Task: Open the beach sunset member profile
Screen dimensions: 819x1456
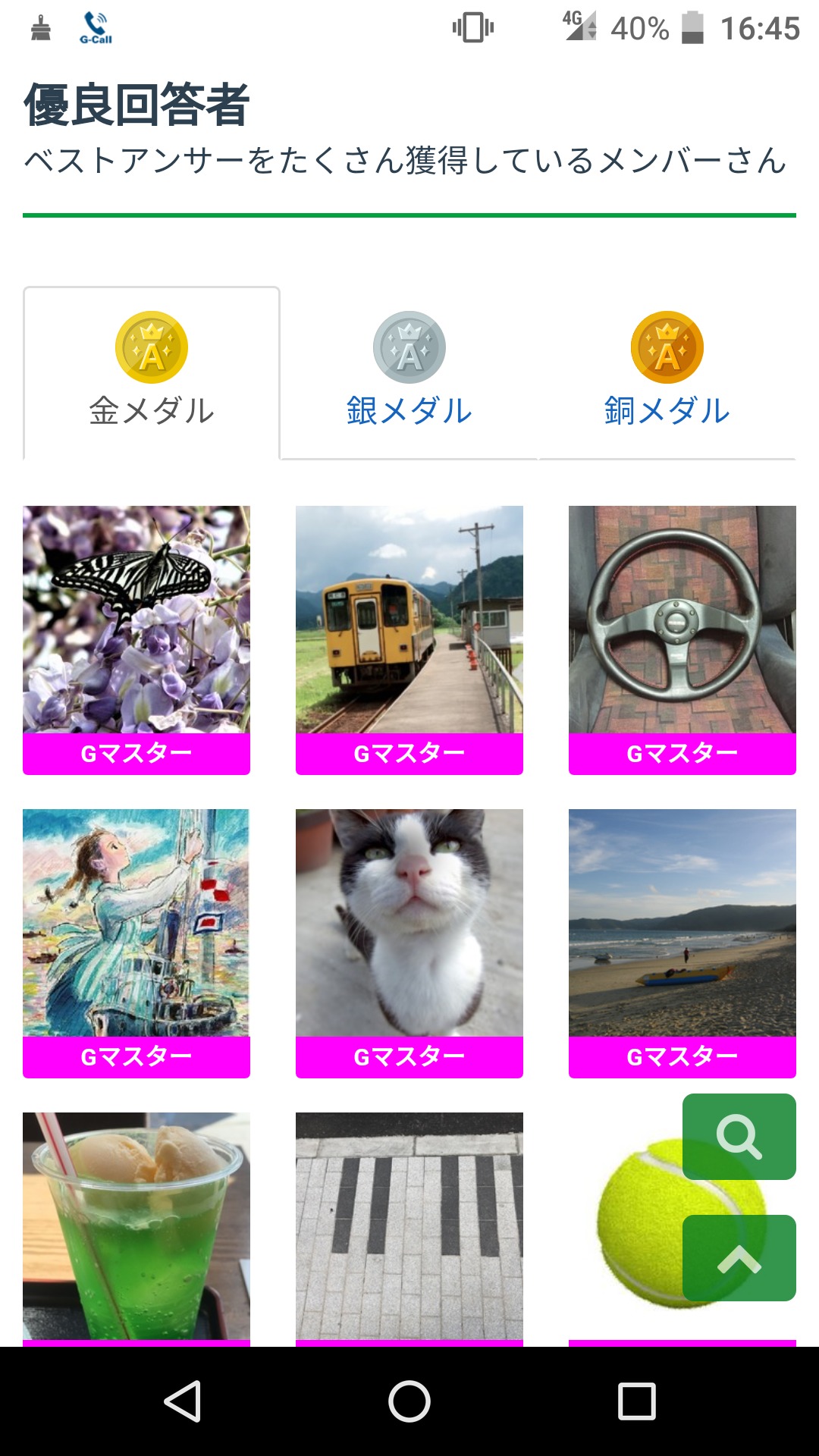Action: (682, 923)
